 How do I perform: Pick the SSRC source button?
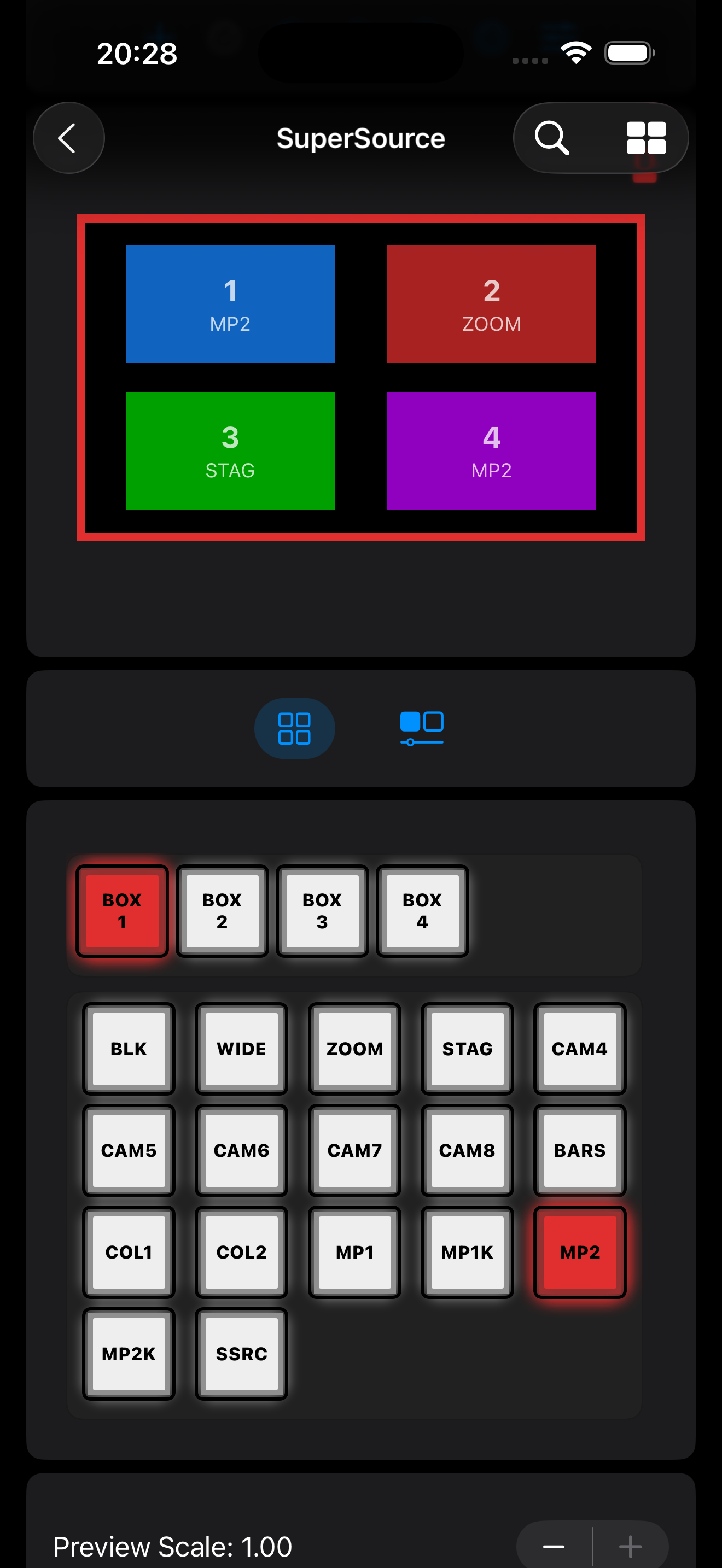click(x=241, y=1353)
